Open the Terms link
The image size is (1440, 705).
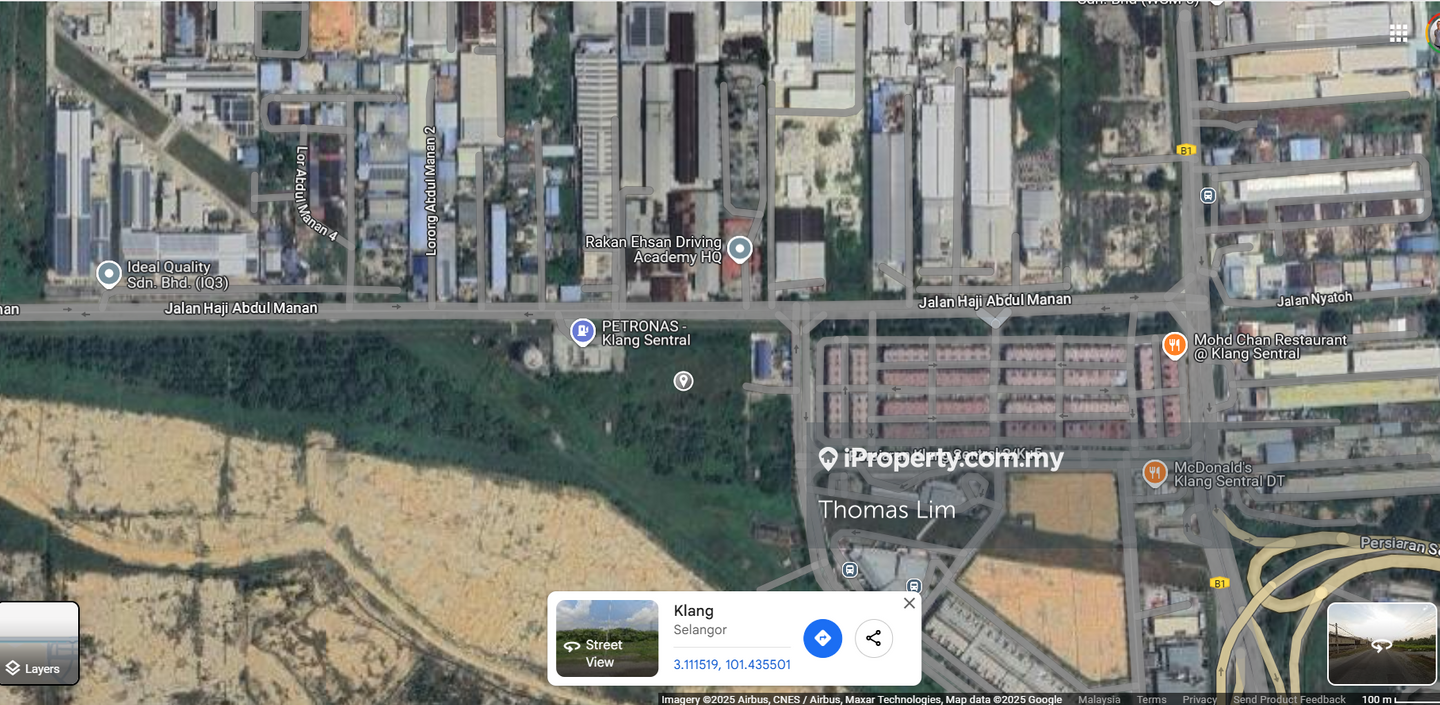tap(1151, 699)
